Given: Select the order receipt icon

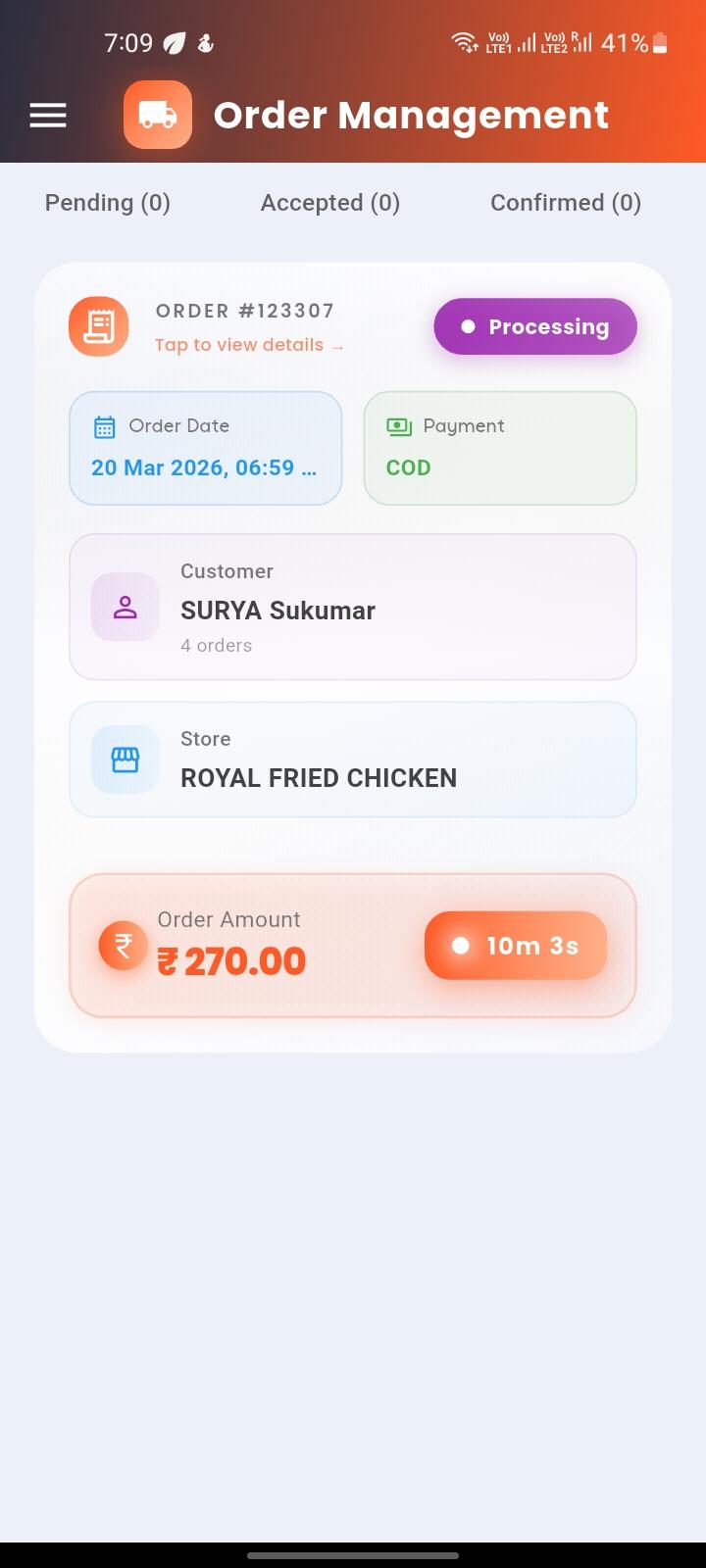Looking at the screenshot, I should [98, 326].
